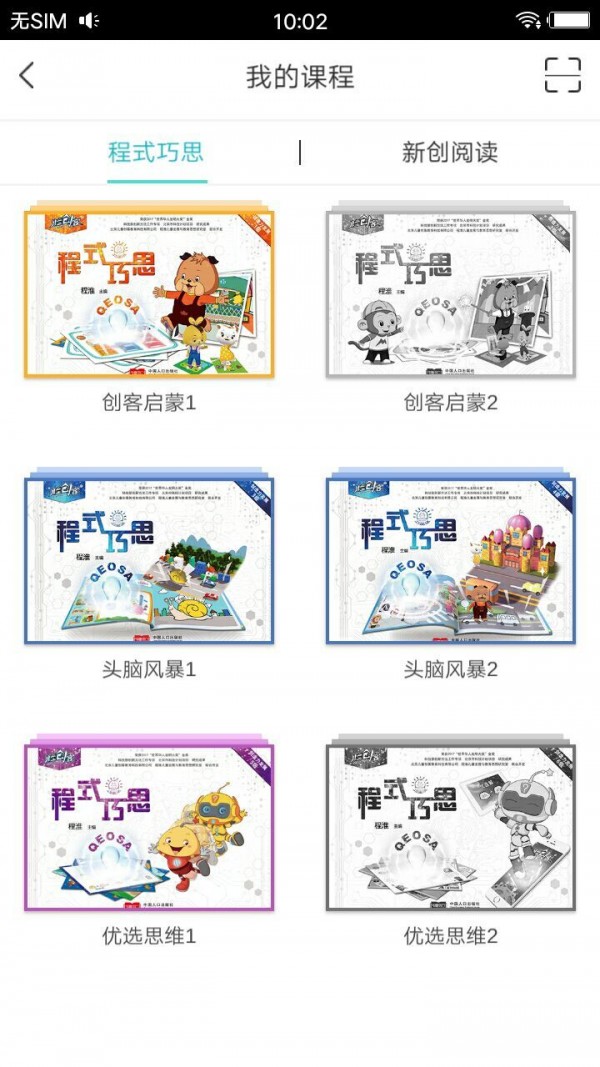The height and width of the screenshot is (1067, 600).
Task: Open the 头脑风暴2 course
Action: click(x=451, y=558)
